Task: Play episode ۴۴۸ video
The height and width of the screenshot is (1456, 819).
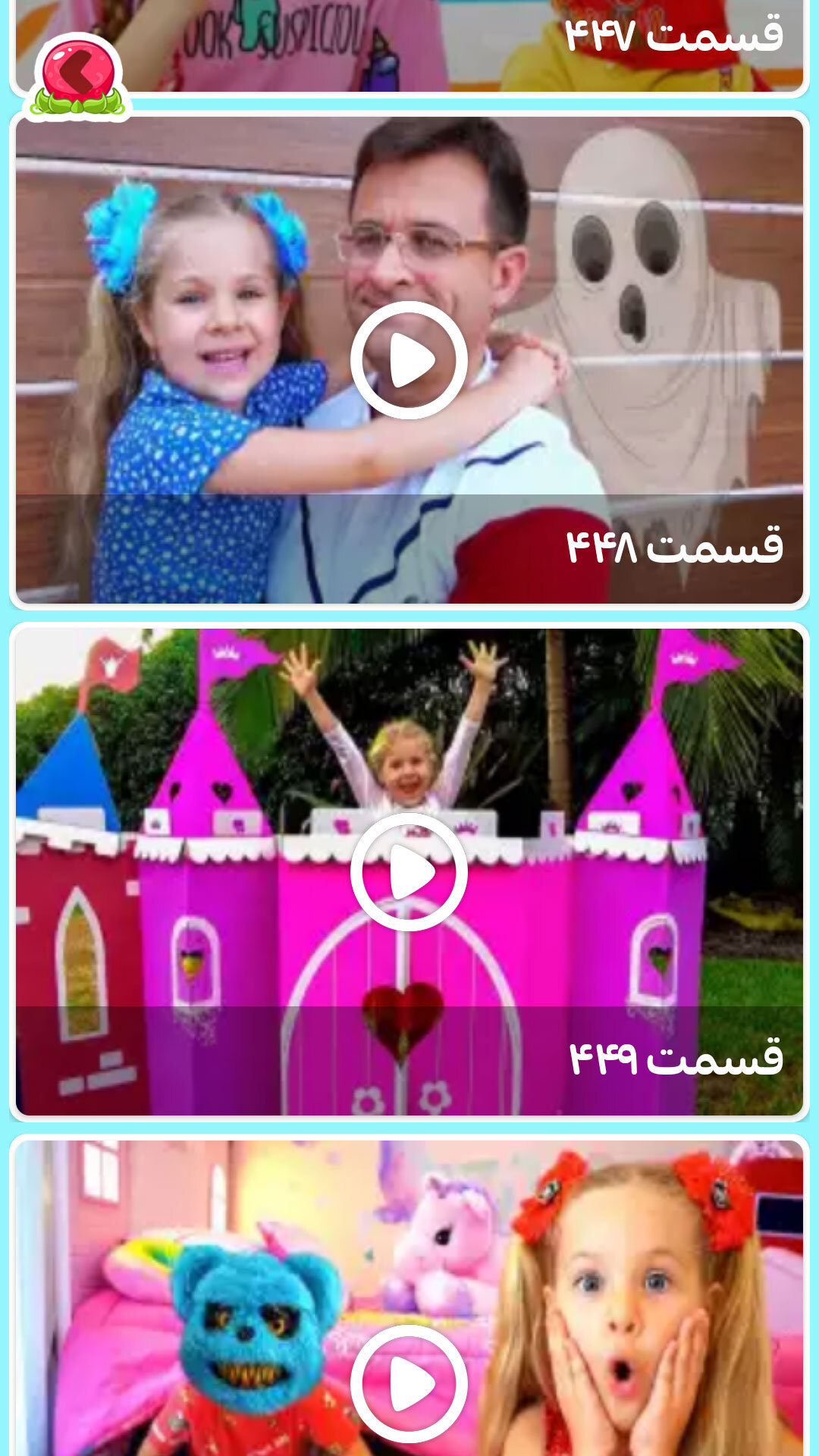Action: coord(409,360)
